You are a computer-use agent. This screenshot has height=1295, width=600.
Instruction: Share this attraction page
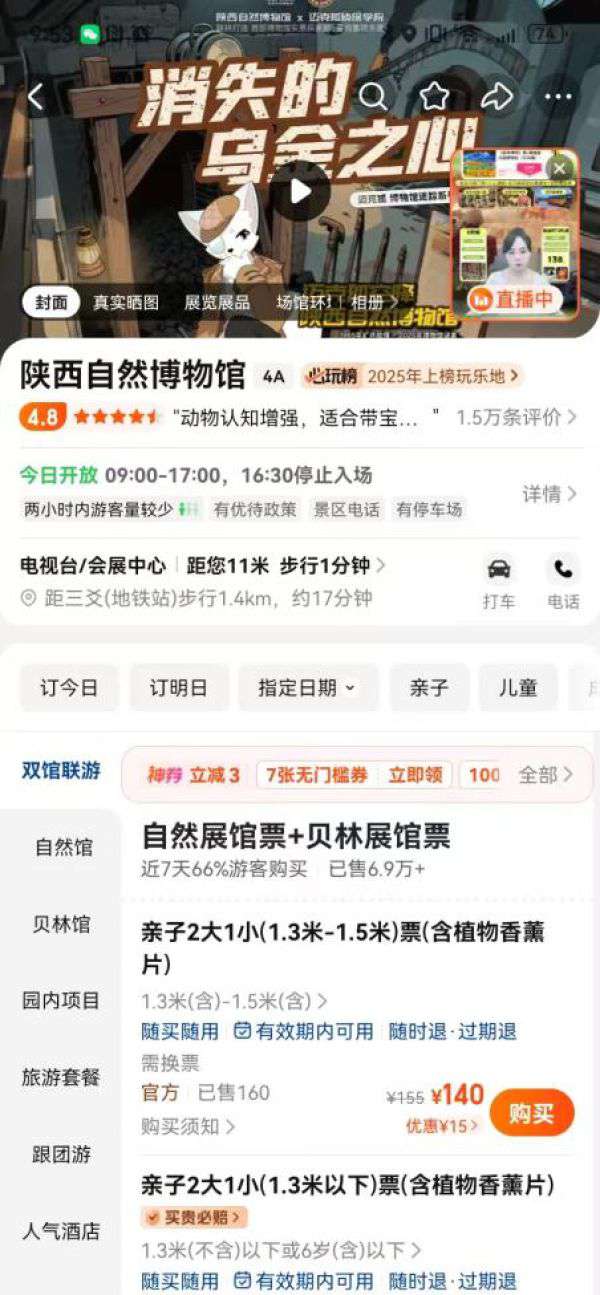click(497, 97)
